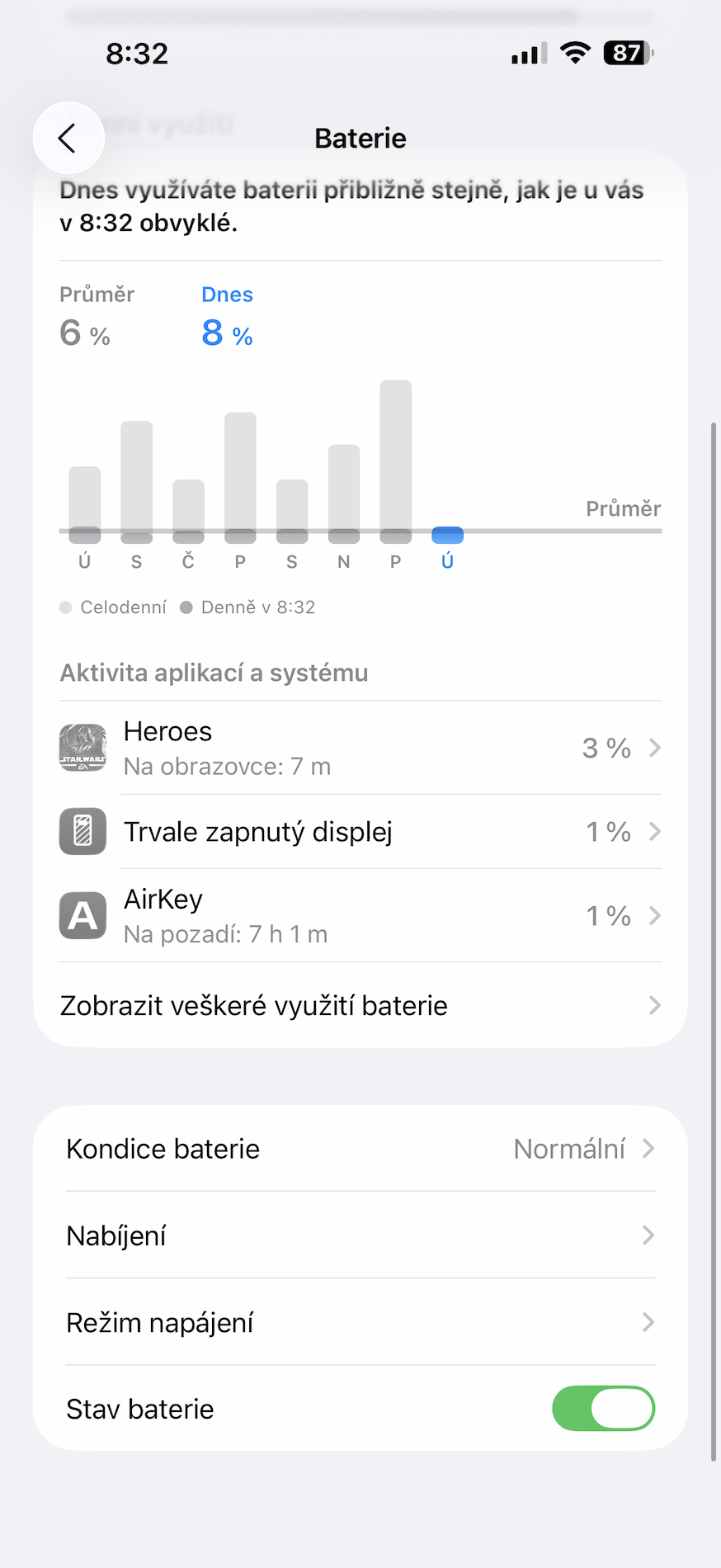Screen dimensions: 721x1568
Task: Select today's blue Ú bar in chart
Action: 447,535
